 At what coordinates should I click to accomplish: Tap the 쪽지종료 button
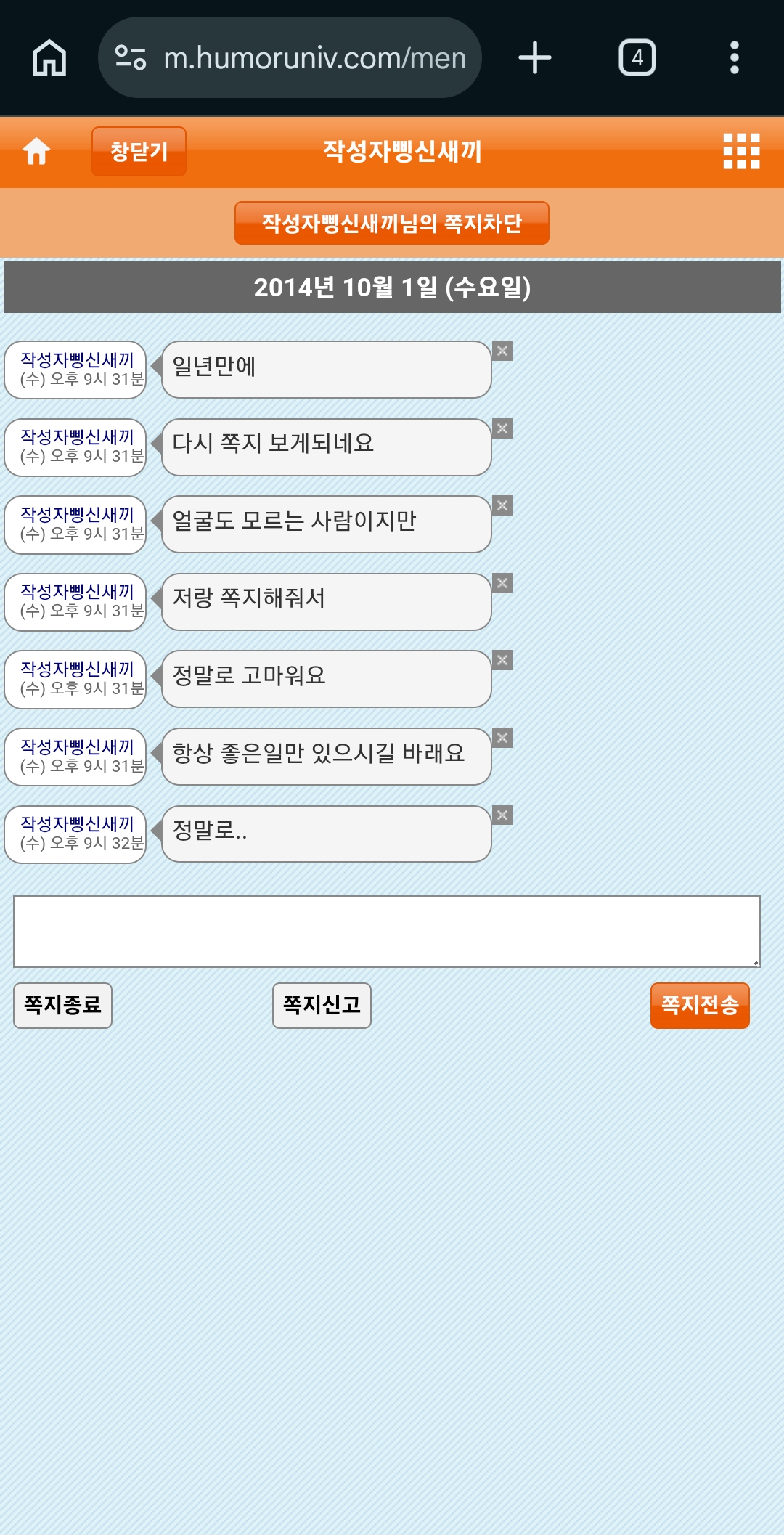tap(62, 1006)
